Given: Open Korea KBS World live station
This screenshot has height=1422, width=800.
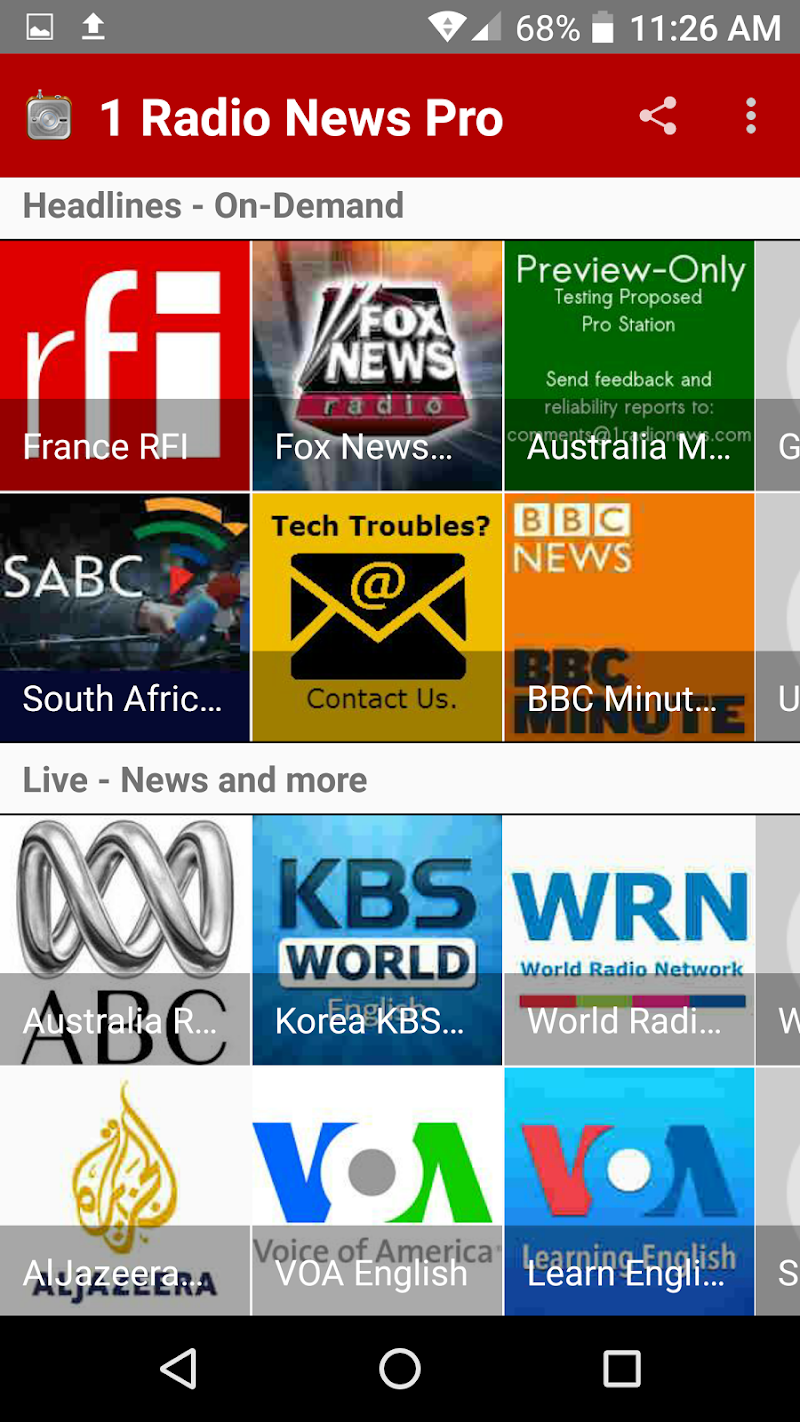Looking at the screenshot, I should 377,940.
